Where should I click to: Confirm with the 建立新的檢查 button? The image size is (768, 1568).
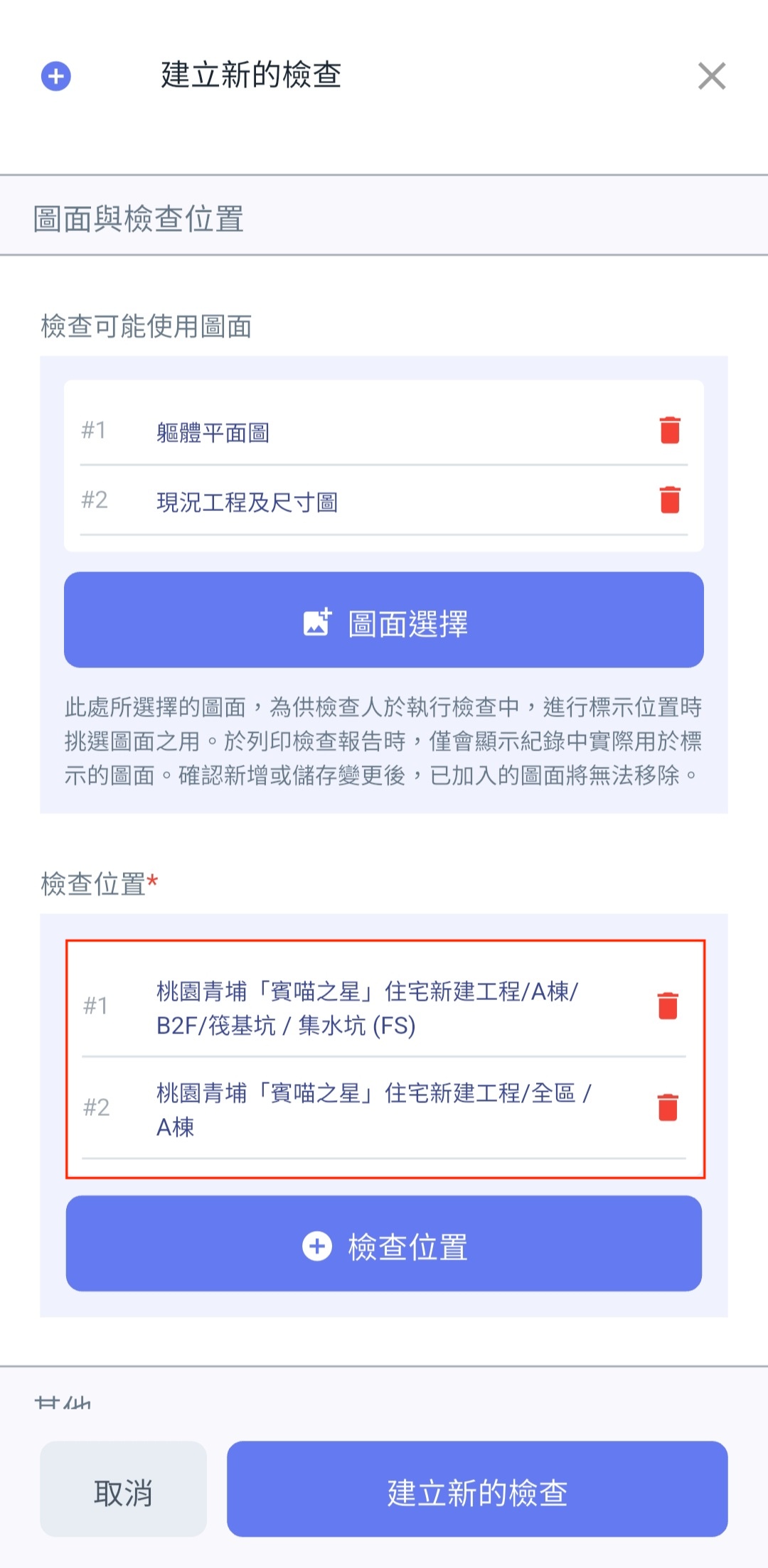tap(477, 1489)
